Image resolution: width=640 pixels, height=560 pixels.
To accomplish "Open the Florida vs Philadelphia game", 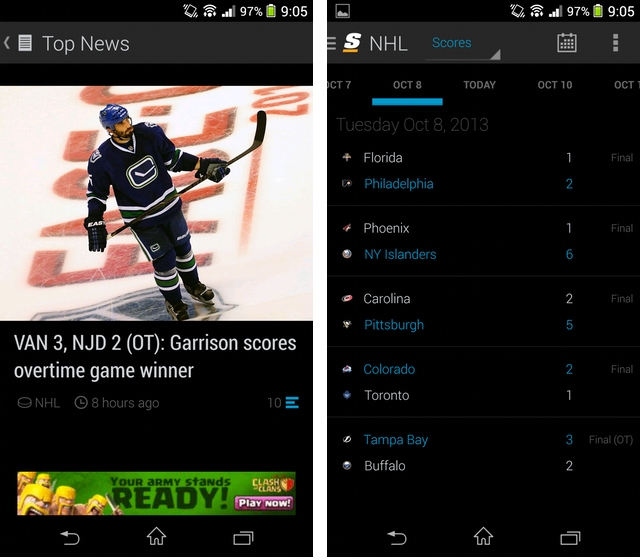I will [x=483, y=171].
